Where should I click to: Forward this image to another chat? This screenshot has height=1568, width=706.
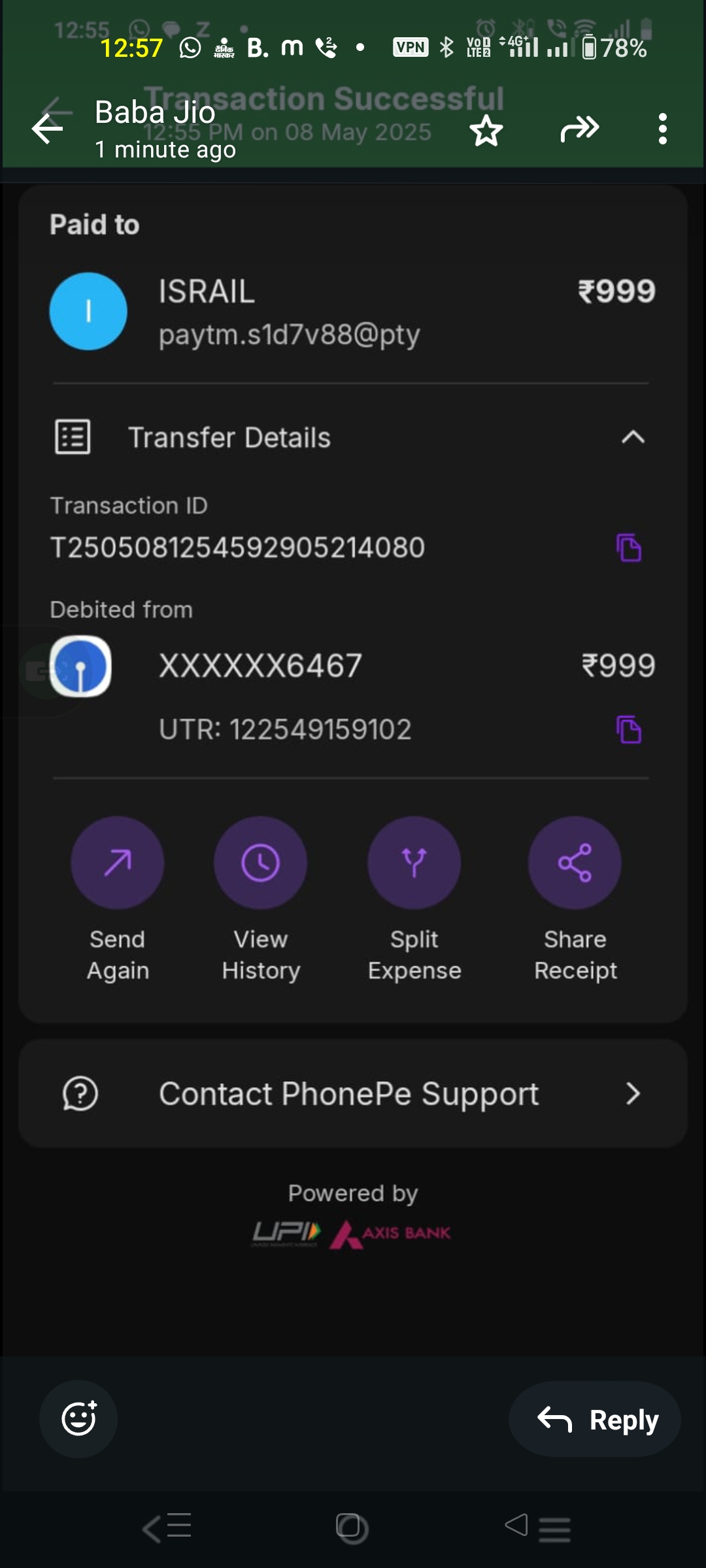579,129
